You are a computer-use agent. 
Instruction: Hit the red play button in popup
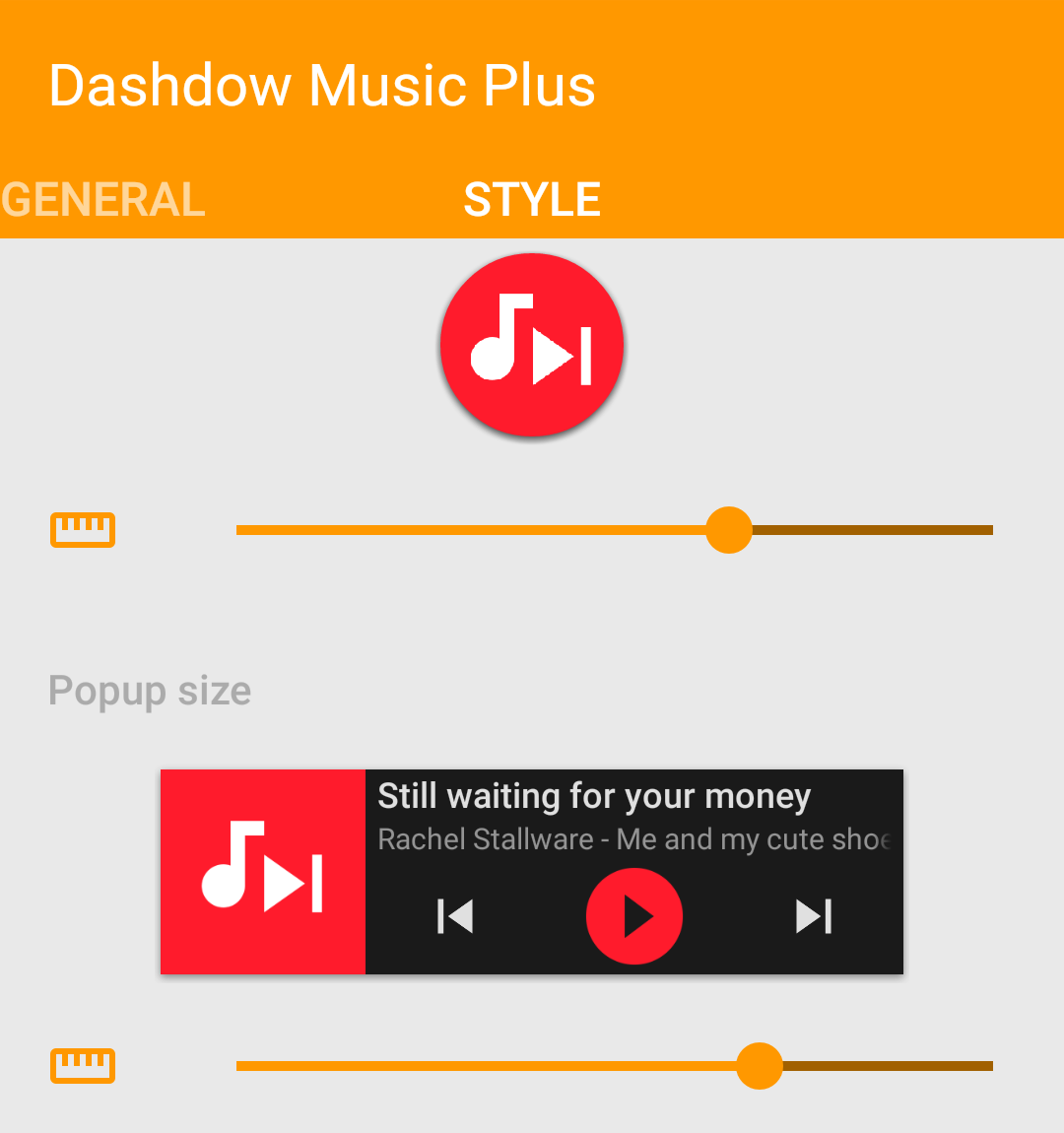(634, 916)
